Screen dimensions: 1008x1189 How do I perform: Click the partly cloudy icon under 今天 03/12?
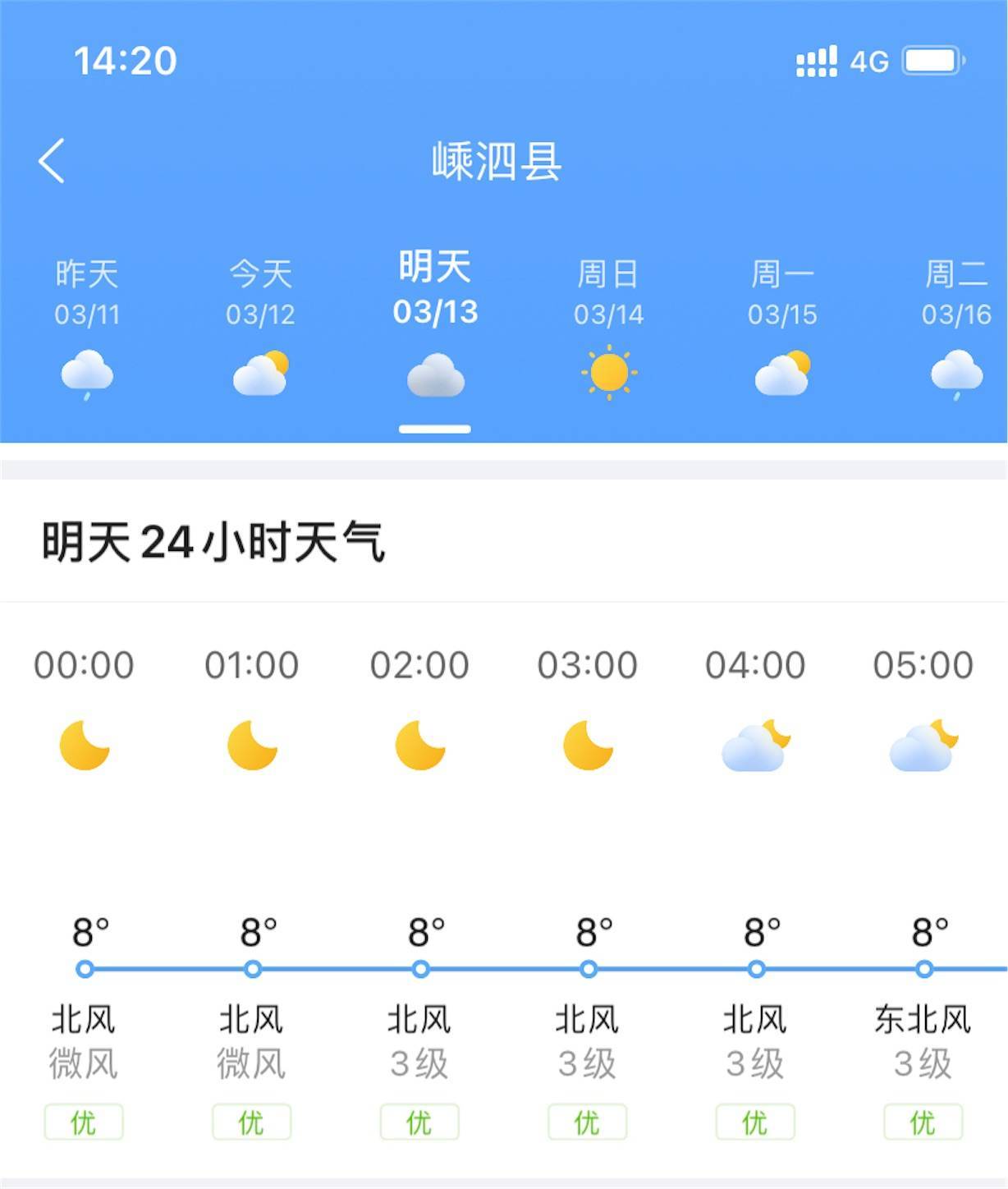pyautogui.click(x=260, y=374)
